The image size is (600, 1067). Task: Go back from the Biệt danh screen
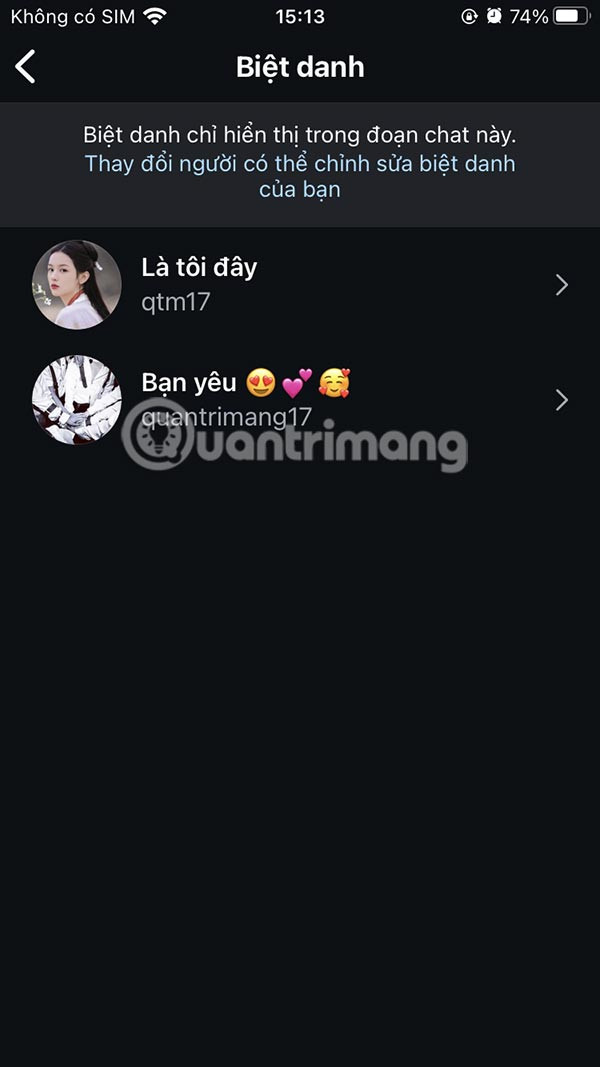(x=26, y=67)
